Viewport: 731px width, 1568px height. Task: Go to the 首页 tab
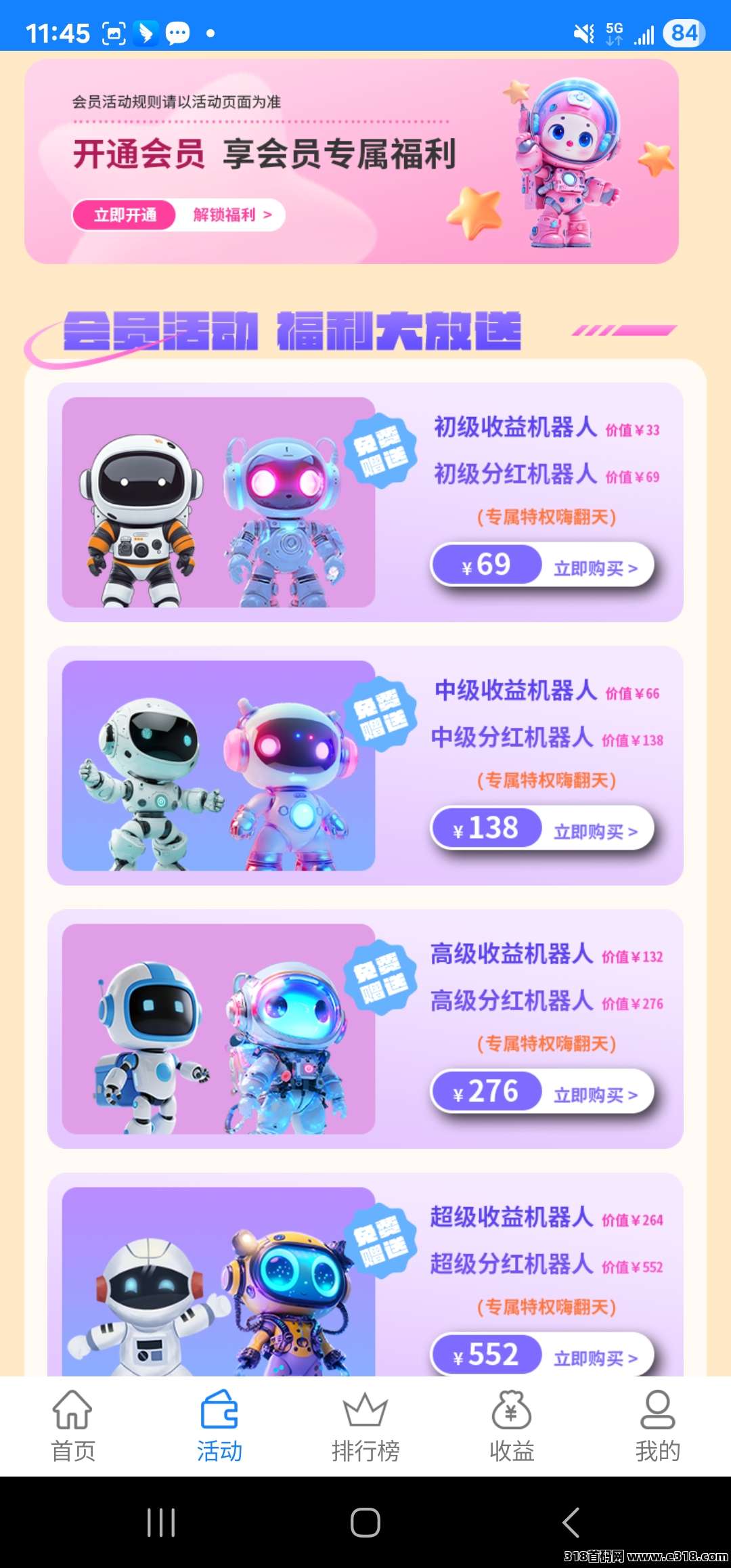click(x=73, y=1426)
